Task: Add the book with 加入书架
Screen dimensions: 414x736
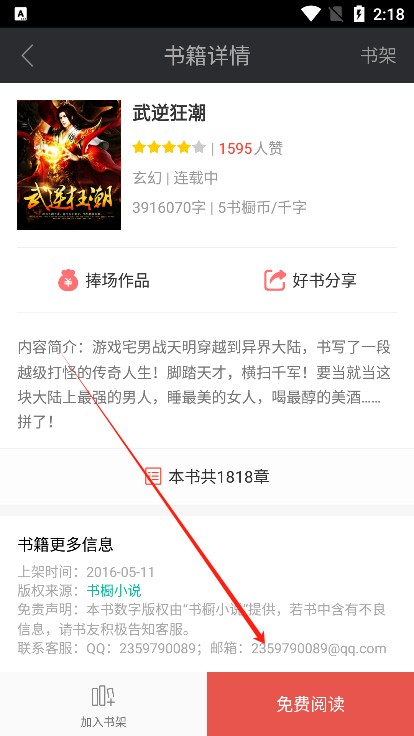Action: (x=103, y=704)
